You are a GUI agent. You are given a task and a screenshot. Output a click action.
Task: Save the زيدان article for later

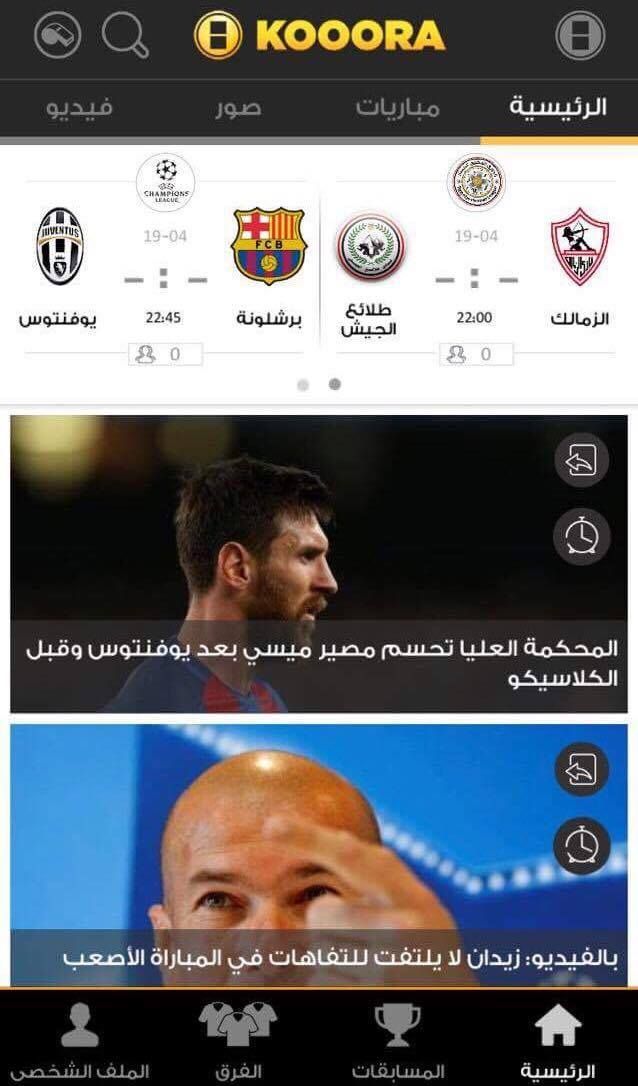[x=581, y=844]
